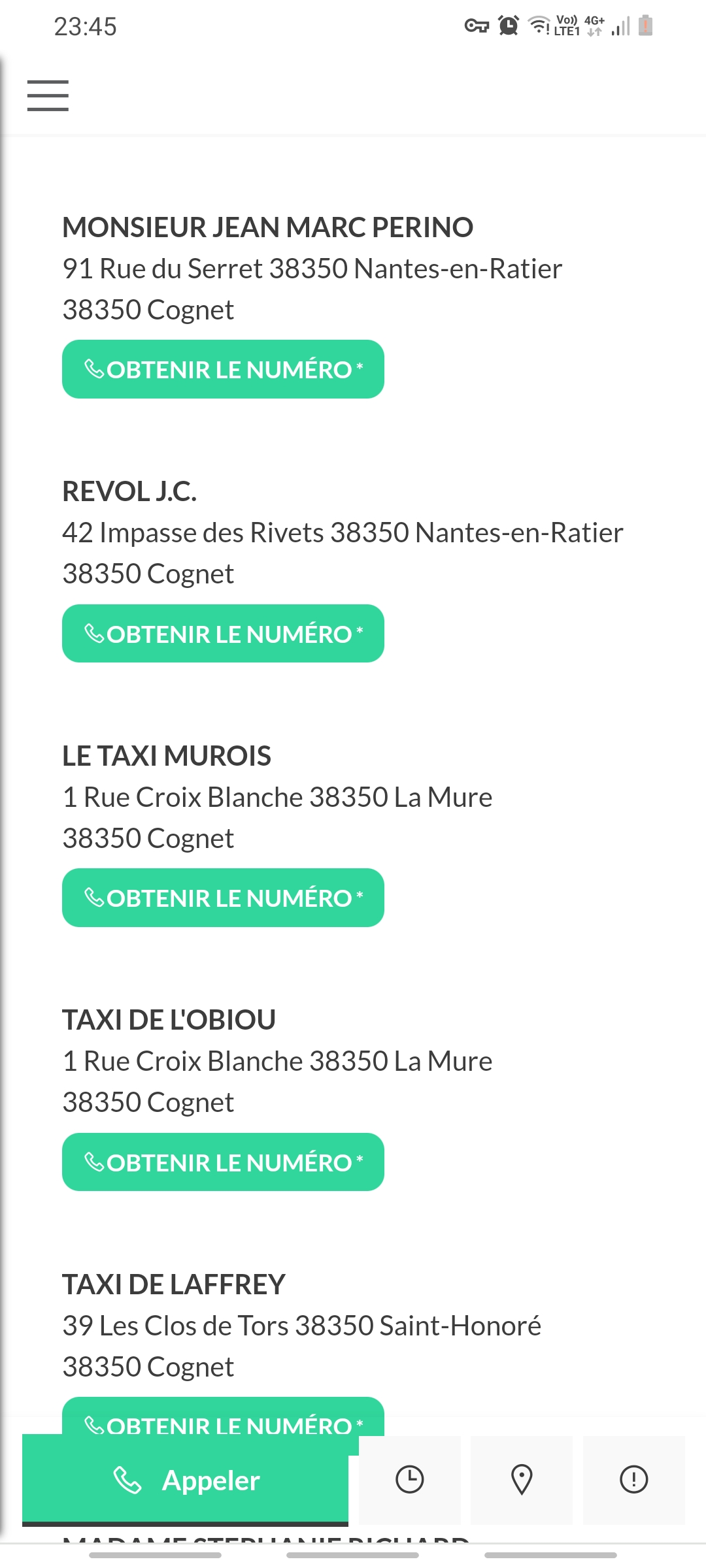The height and width of the screenshot is (1568, 706).
Task: Get the number for Taxi de Laffrey
Action: tap(223, 1419)
